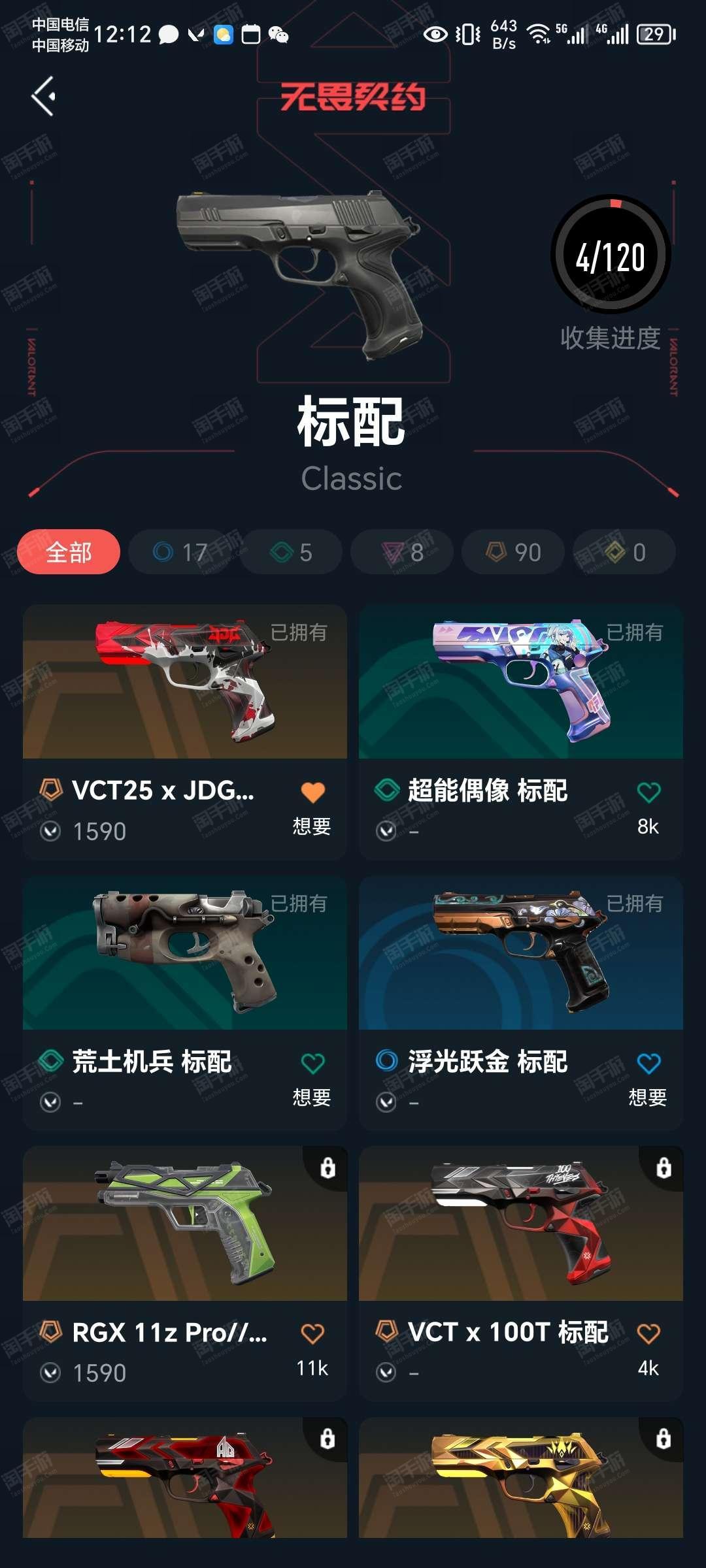Filter skins by the 17 tier chip

click(180, 552)
